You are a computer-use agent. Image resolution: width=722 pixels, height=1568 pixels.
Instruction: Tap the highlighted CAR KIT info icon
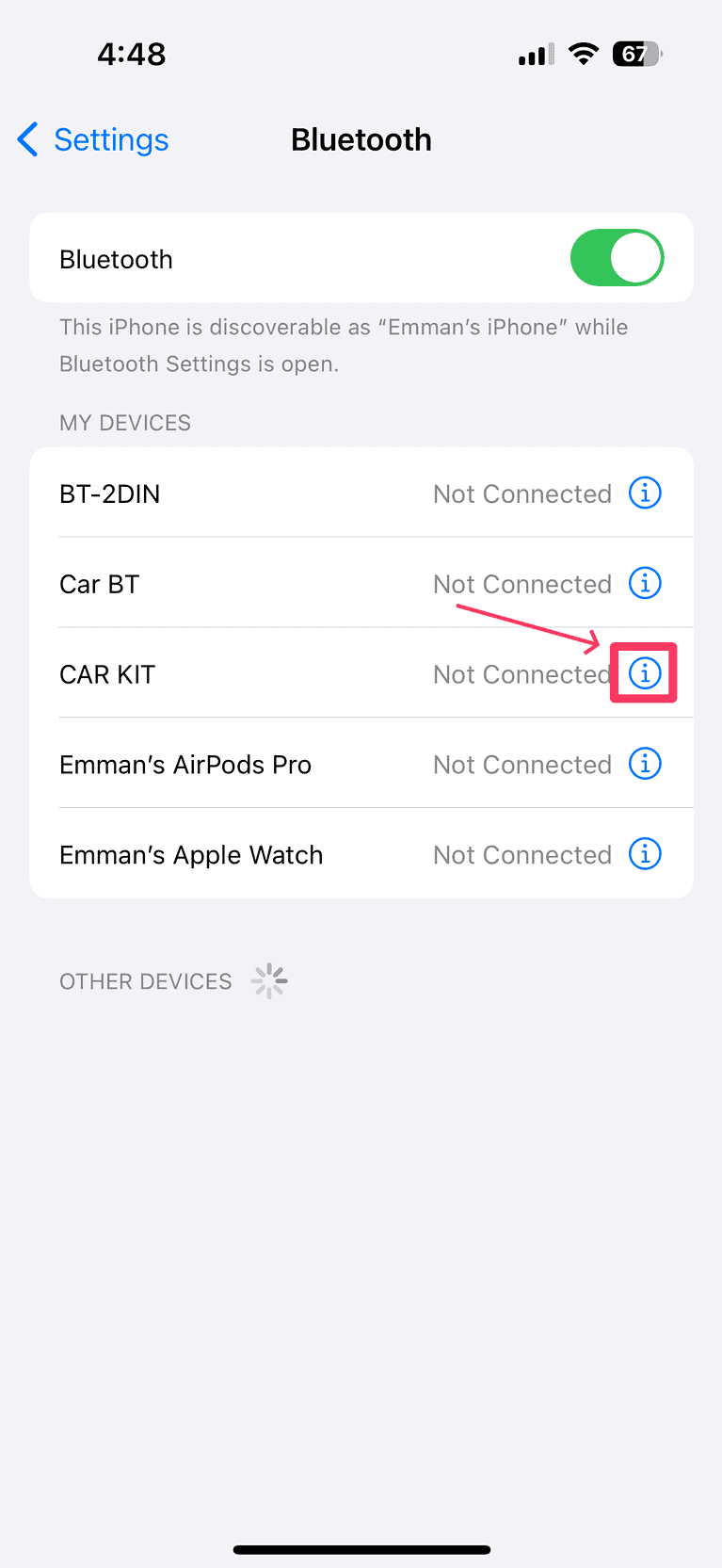[645, 673]
